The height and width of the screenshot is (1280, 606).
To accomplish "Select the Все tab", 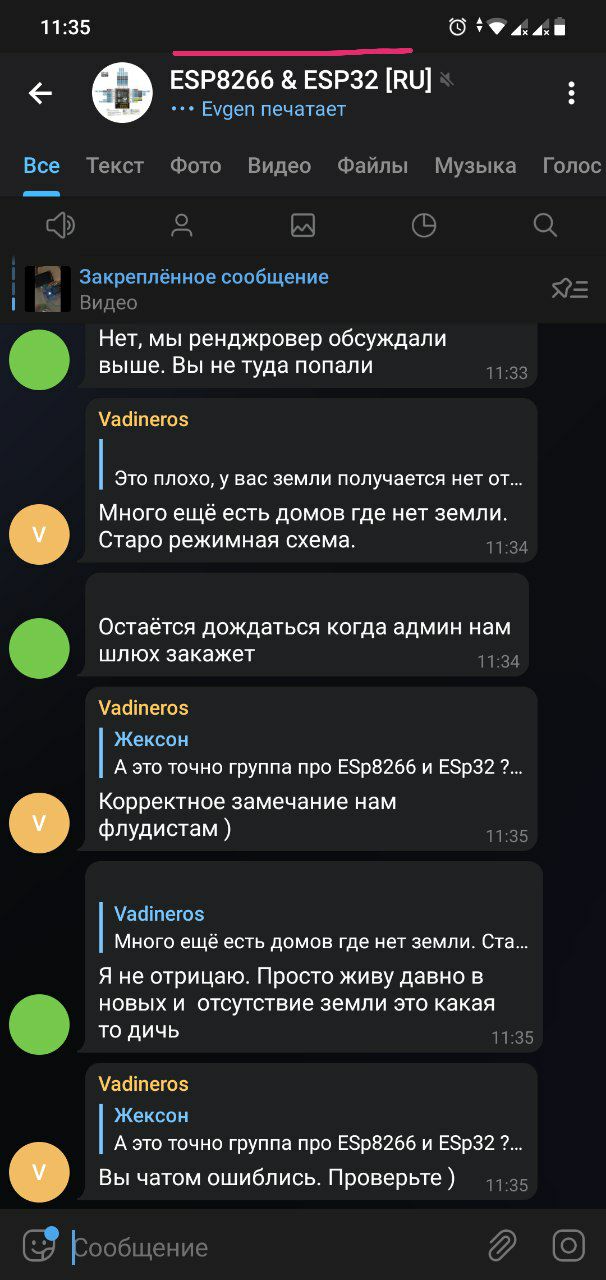I will pos(42,166).
